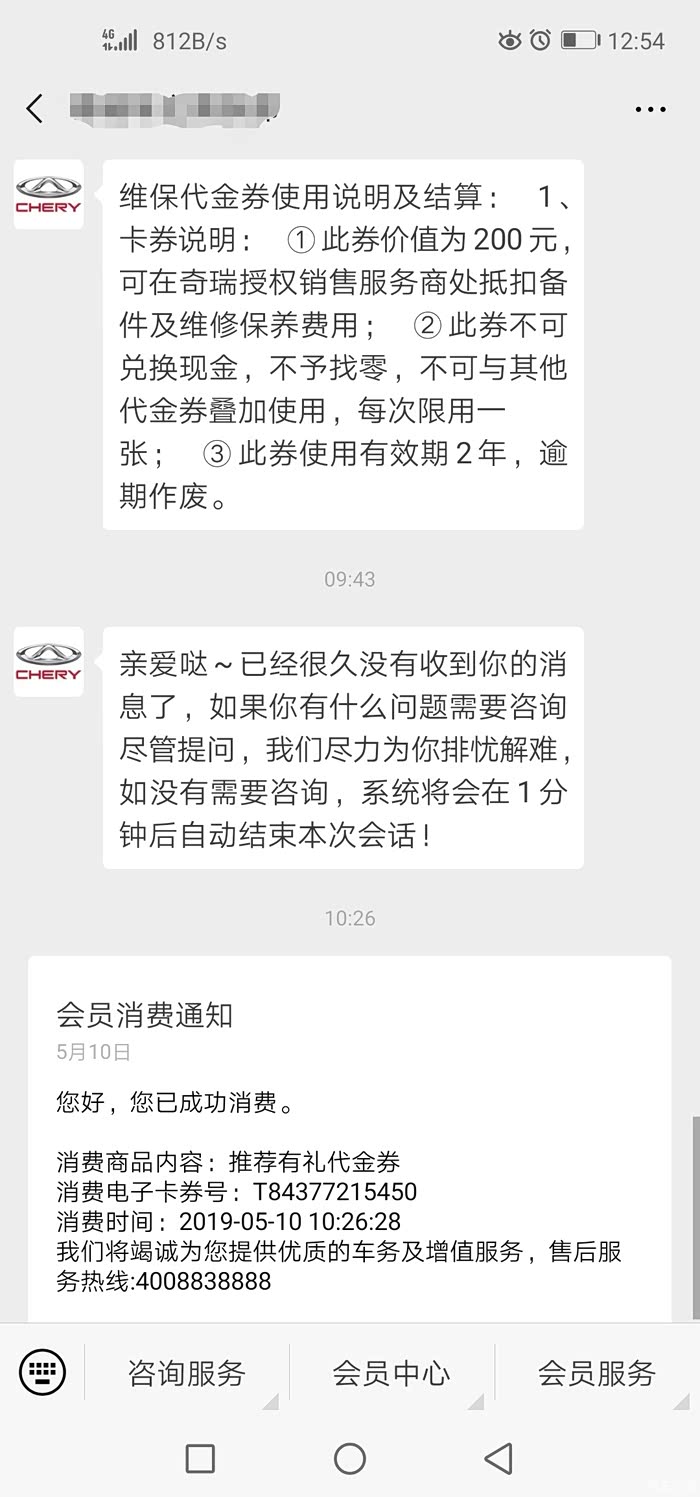Go back using the top-left arrow
The image size is (700, 1497).
pos(35,109)
